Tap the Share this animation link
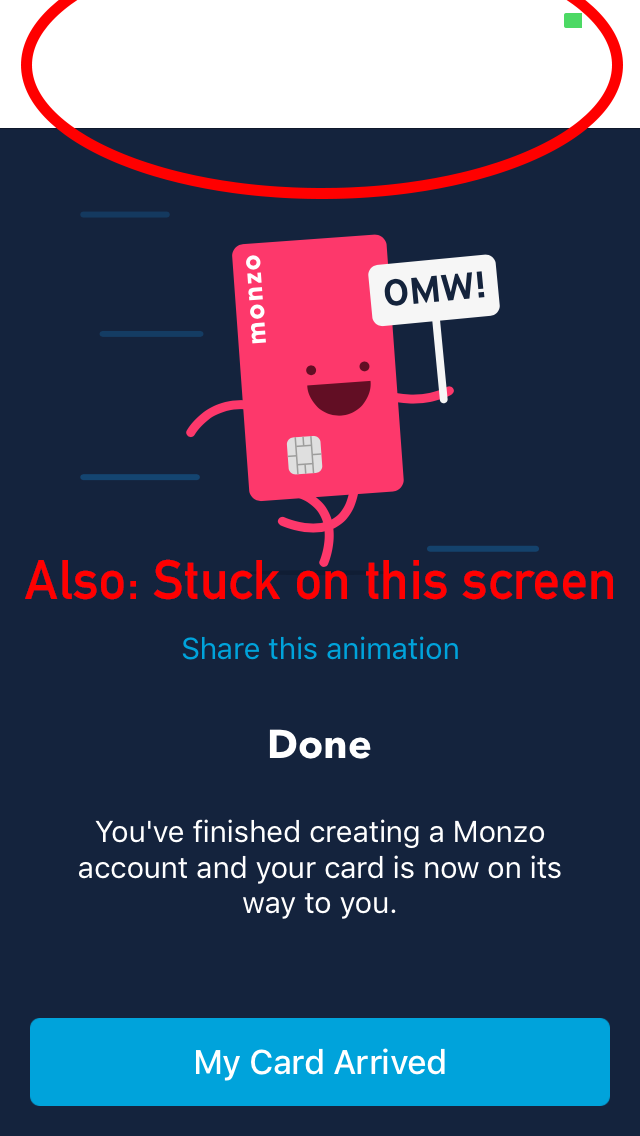Image resolution: width=640 pixels, height=1136 pixels. [320, 649]
